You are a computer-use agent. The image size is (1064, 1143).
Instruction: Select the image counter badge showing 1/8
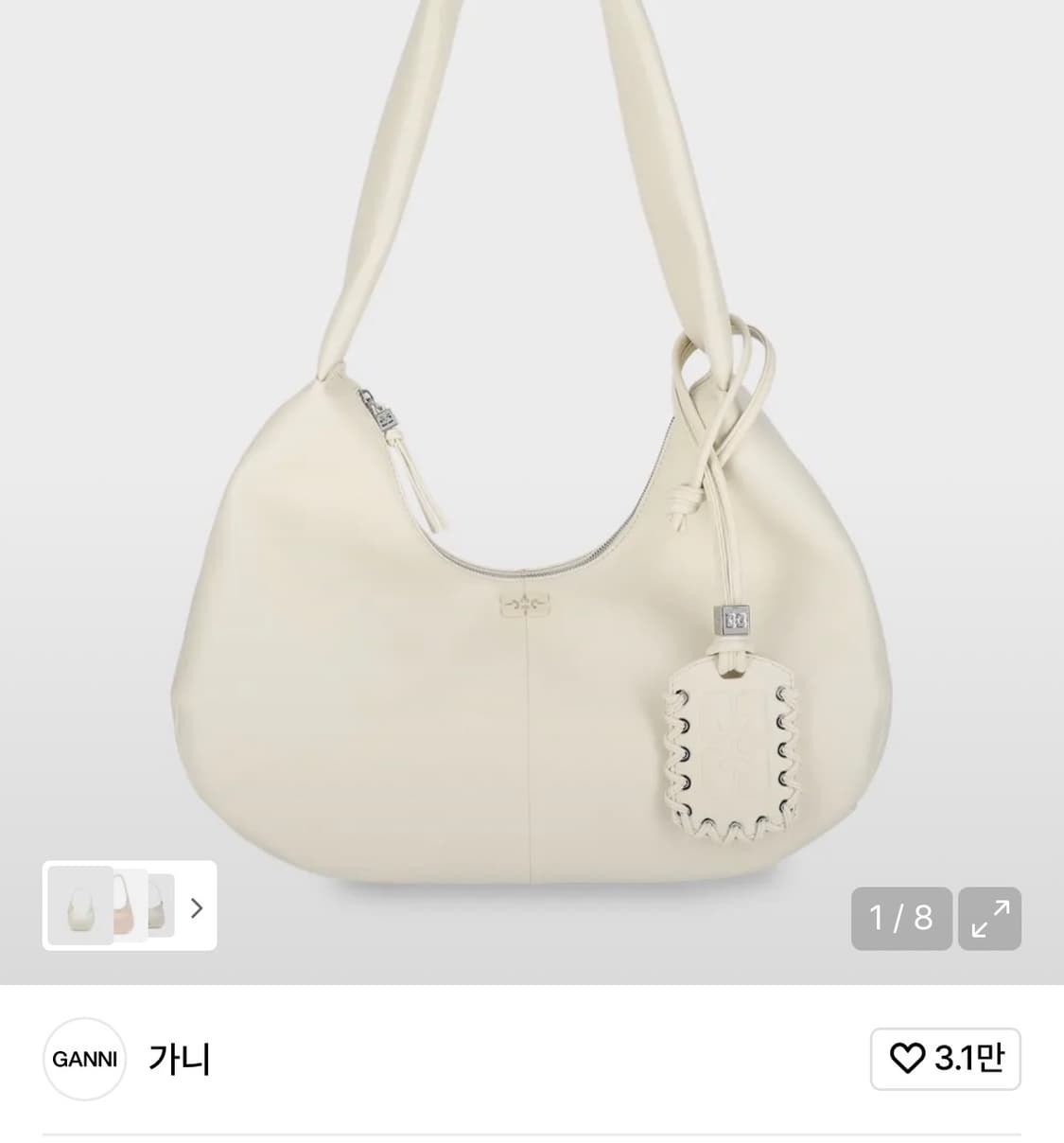(x=901, y=919)
